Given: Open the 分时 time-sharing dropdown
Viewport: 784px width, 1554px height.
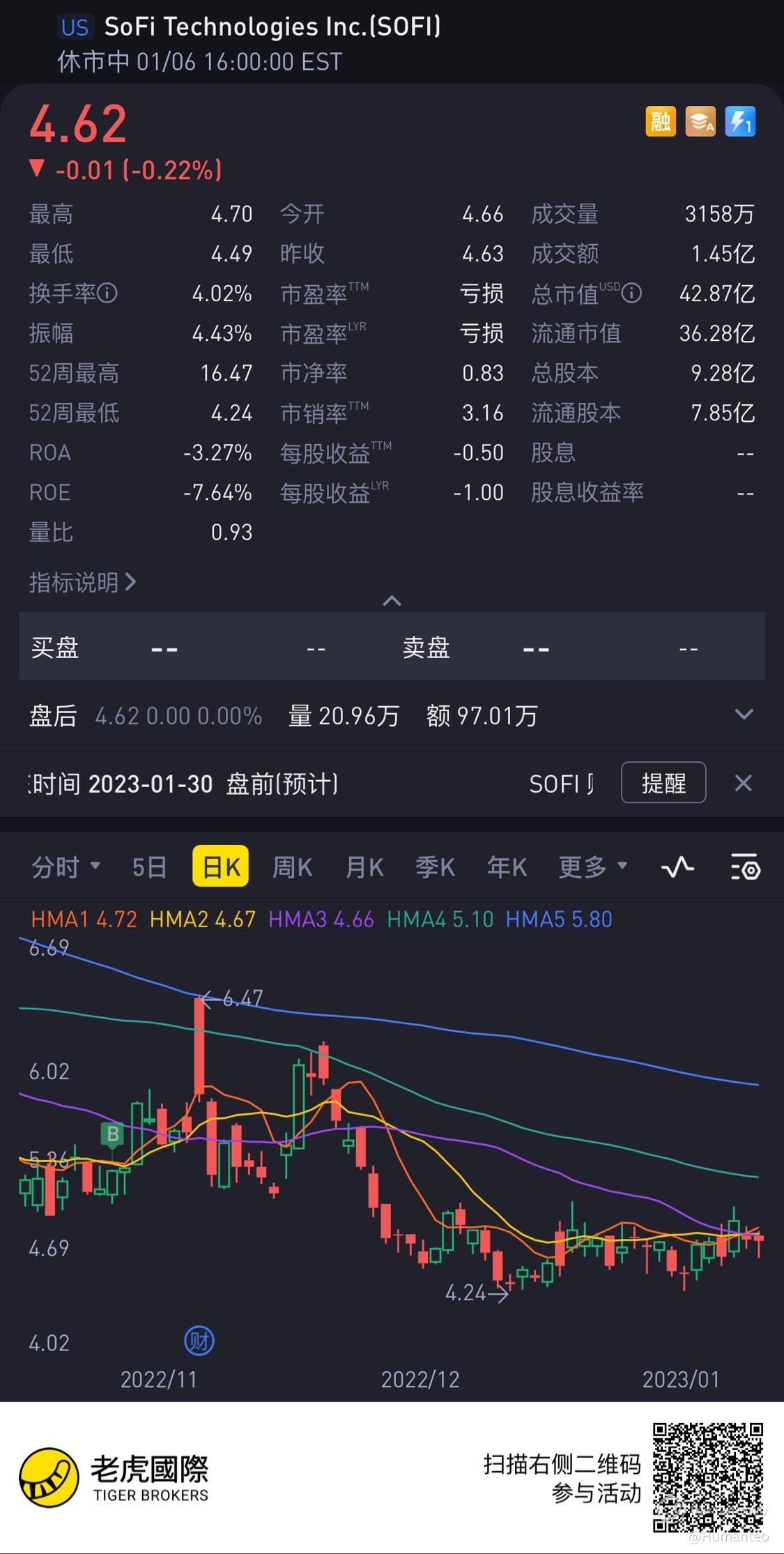Looking at the screenshot, I should click(66, 867).
